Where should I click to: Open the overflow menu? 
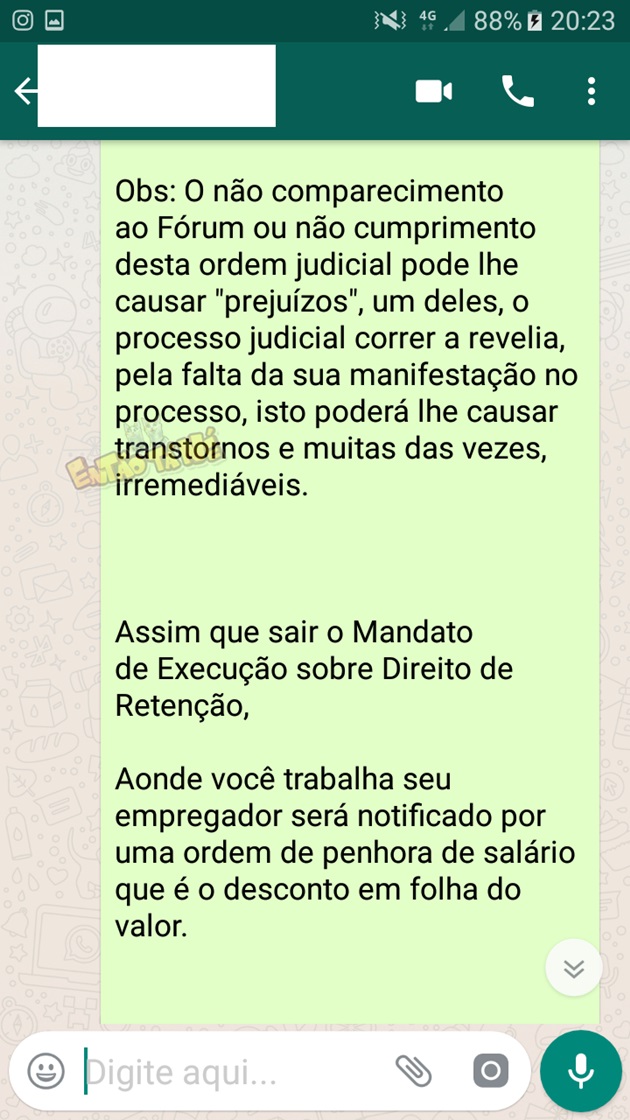(x=591, y=91)
